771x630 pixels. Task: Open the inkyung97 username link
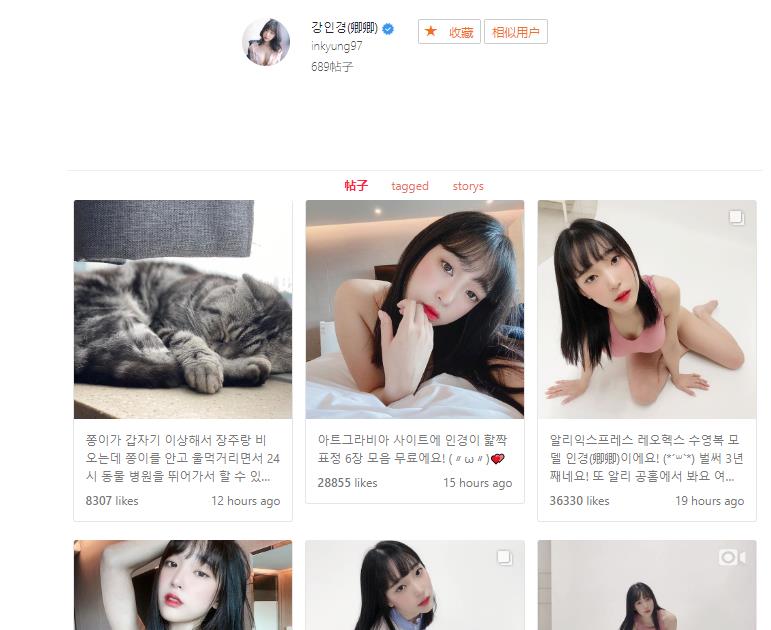click(x=337, y=47)
